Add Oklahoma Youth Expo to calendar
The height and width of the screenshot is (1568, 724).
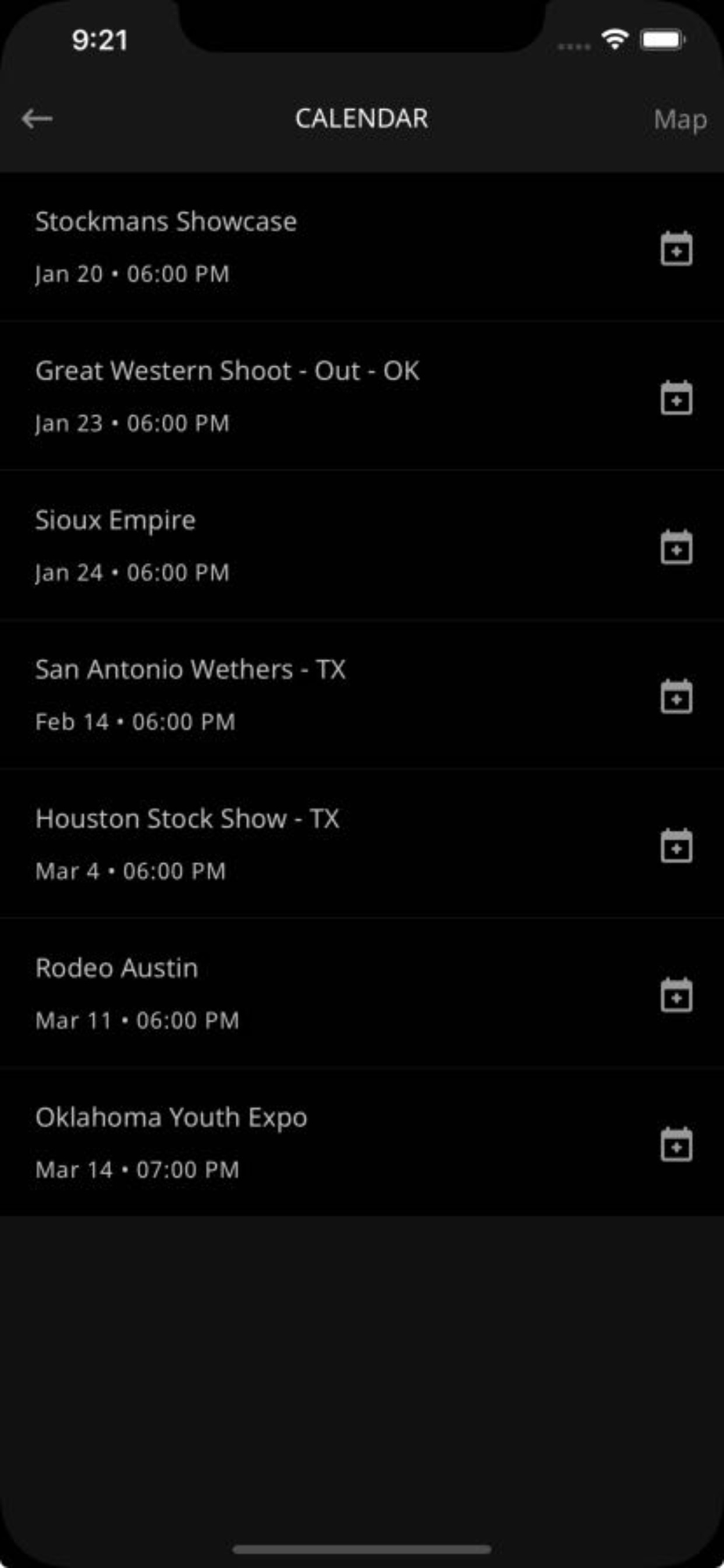(x=676, y=1145)
